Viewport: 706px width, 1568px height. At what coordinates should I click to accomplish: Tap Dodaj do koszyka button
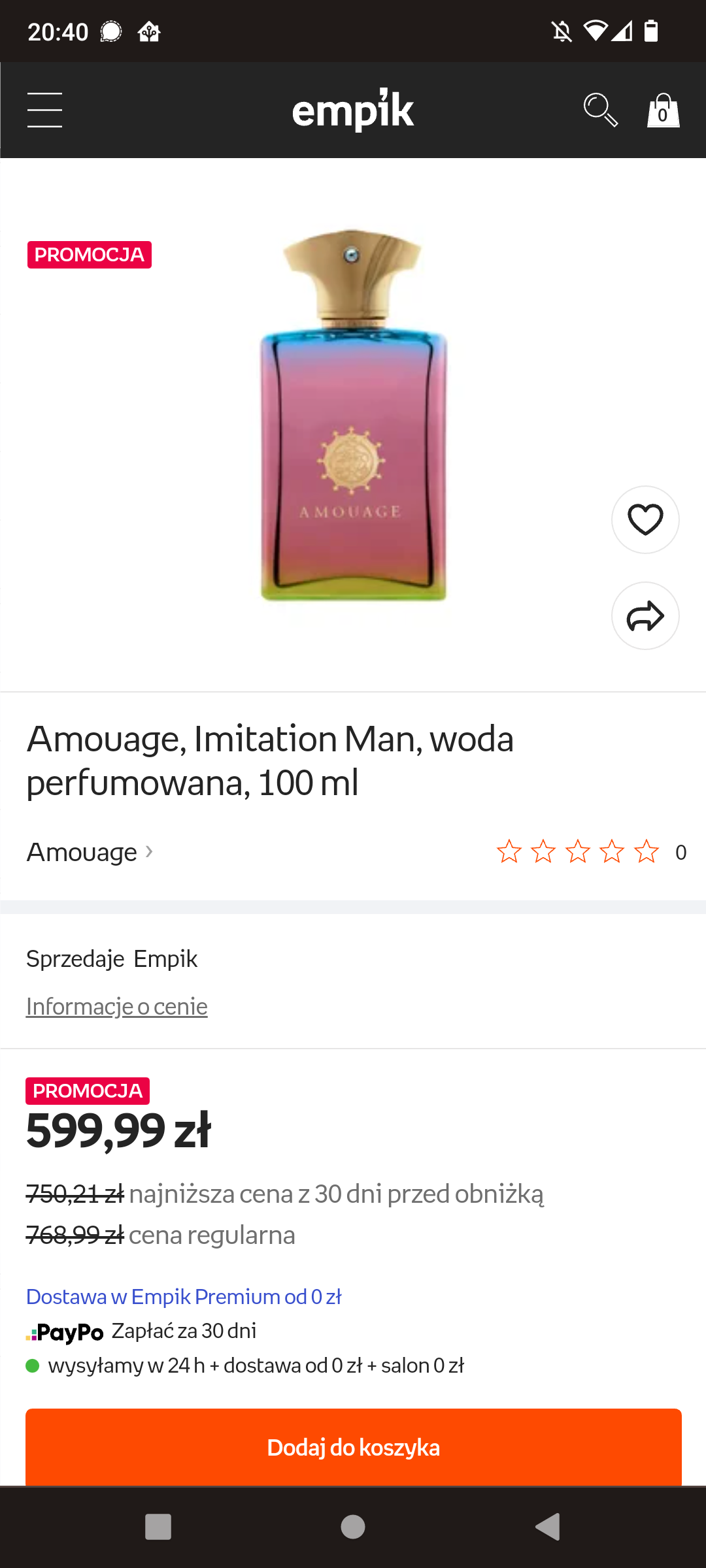pyautogui.click(x=353, y=1447)
